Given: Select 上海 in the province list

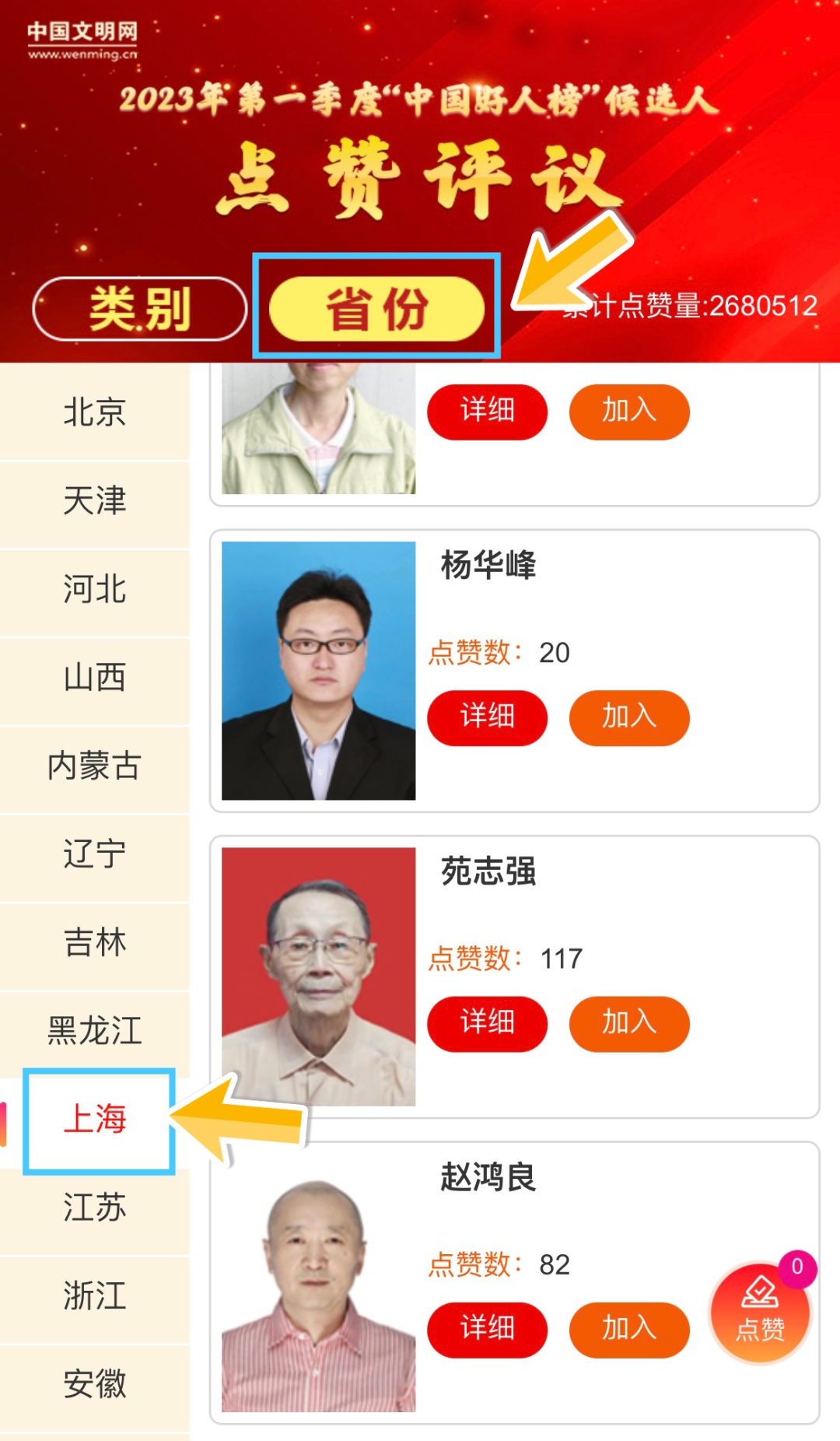Looking at the screenshot, I should (x=96, y=1120).
